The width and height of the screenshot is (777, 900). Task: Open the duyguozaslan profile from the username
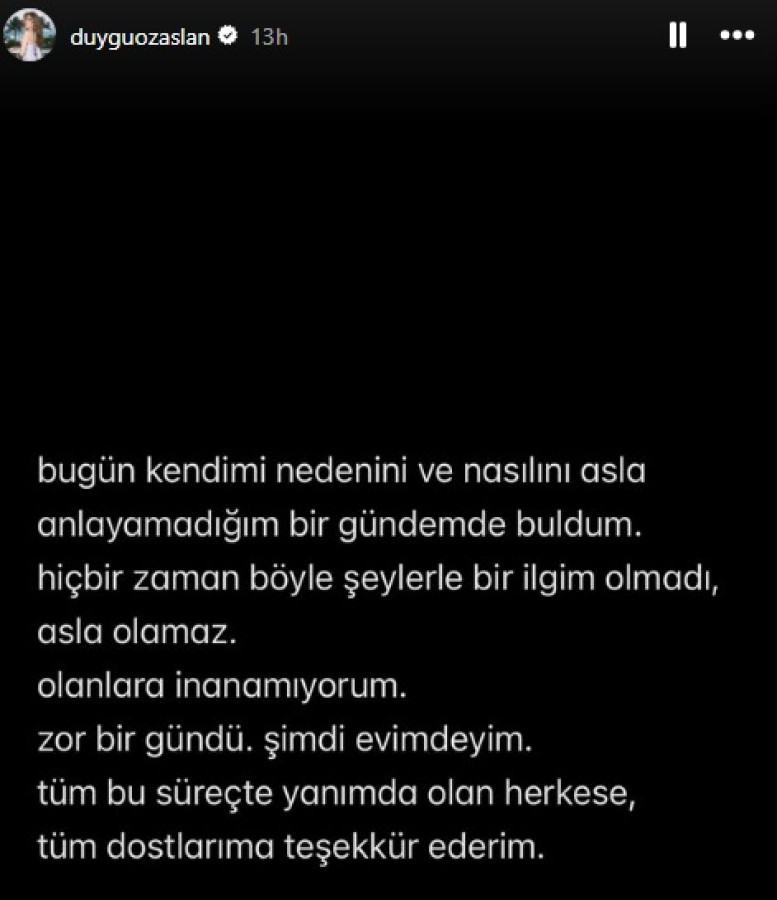[x=139, y=37]
